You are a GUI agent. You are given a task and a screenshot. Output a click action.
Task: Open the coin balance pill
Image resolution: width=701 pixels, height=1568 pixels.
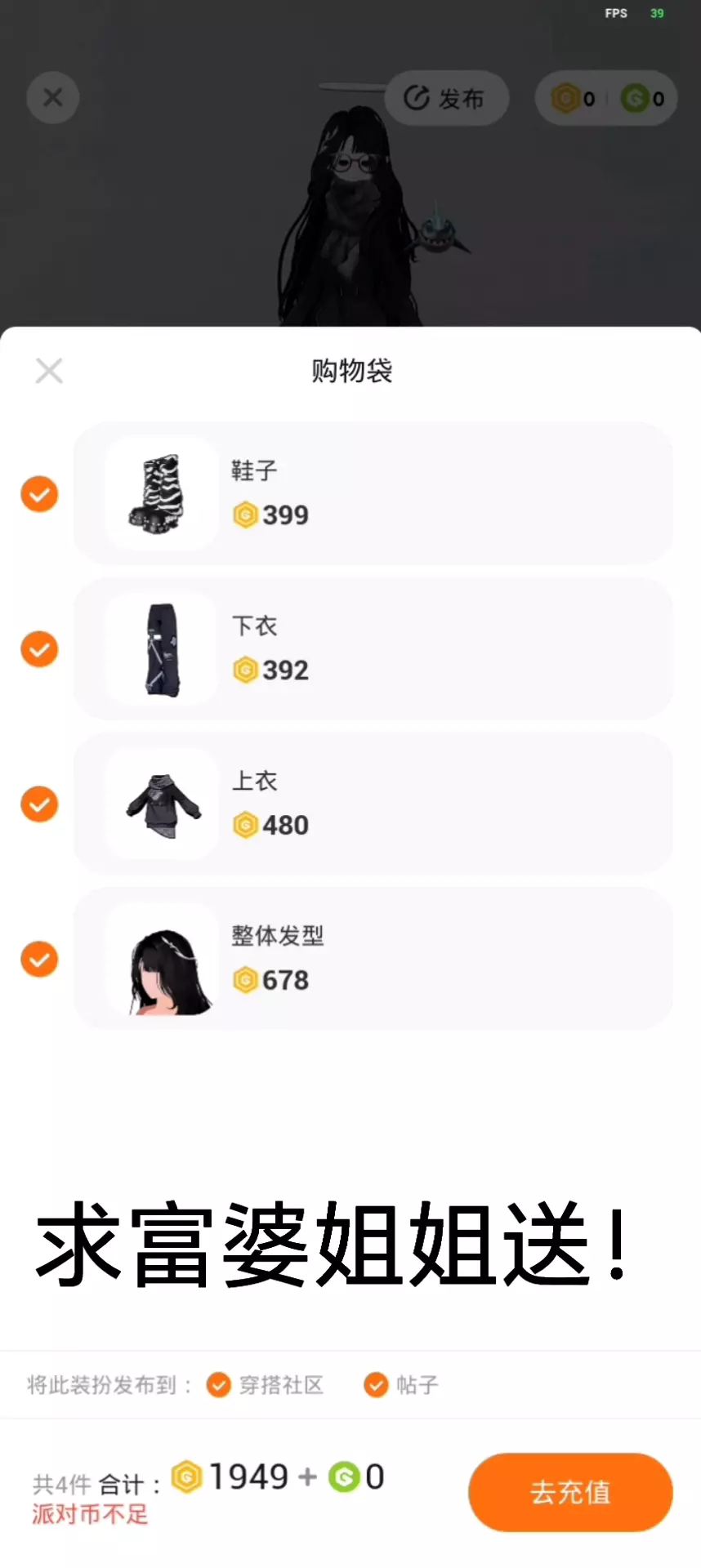(x=606, y=99)
